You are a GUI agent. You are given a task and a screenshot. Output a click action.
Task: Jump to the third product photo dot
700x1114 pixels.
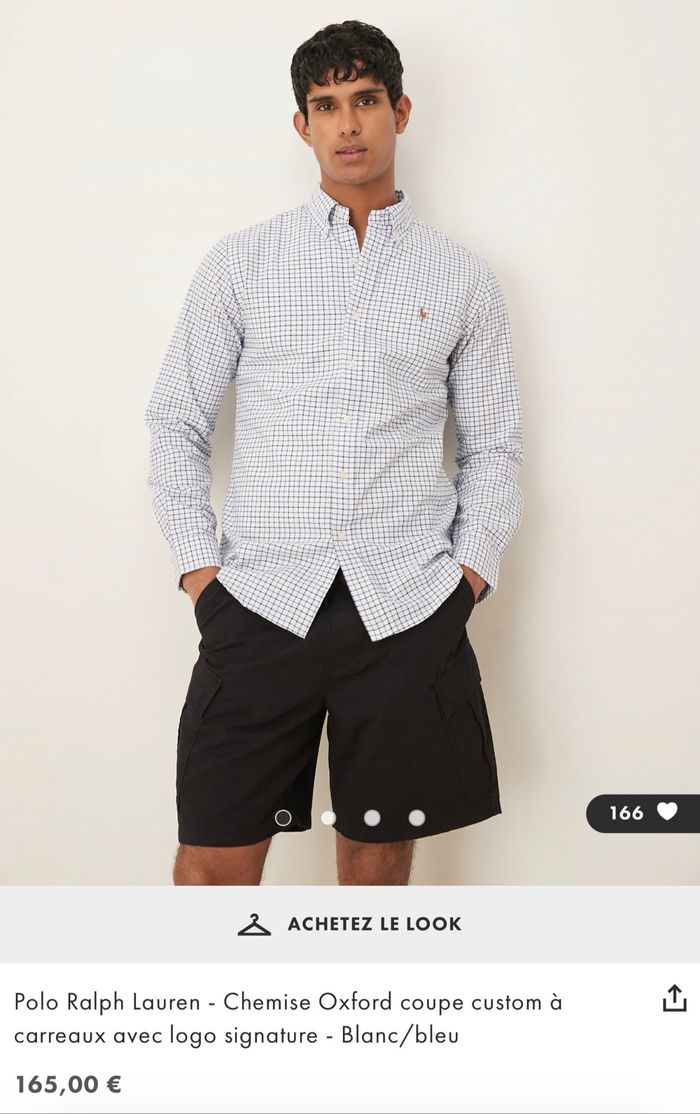pos(372,818)
